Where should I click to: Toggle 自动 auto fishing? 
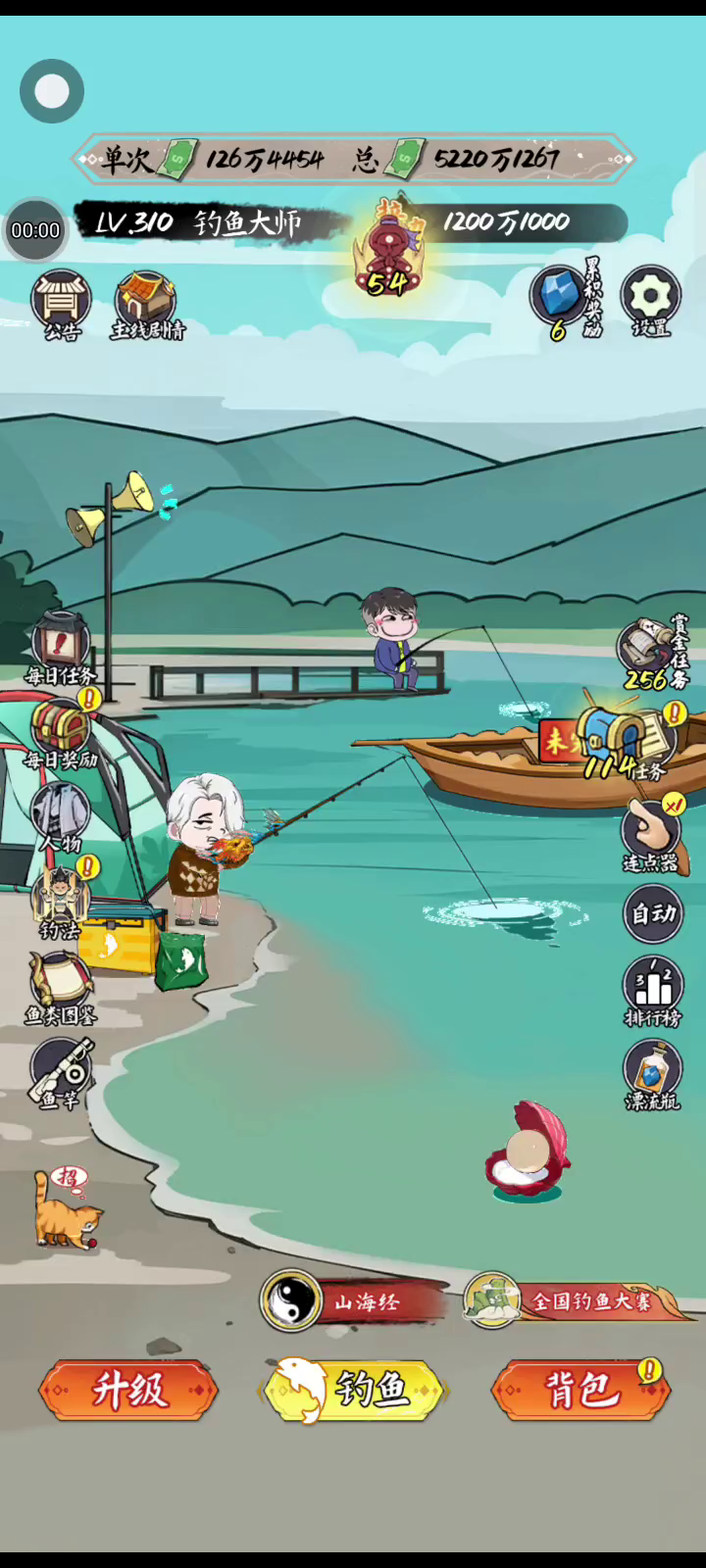click(653, 913)
